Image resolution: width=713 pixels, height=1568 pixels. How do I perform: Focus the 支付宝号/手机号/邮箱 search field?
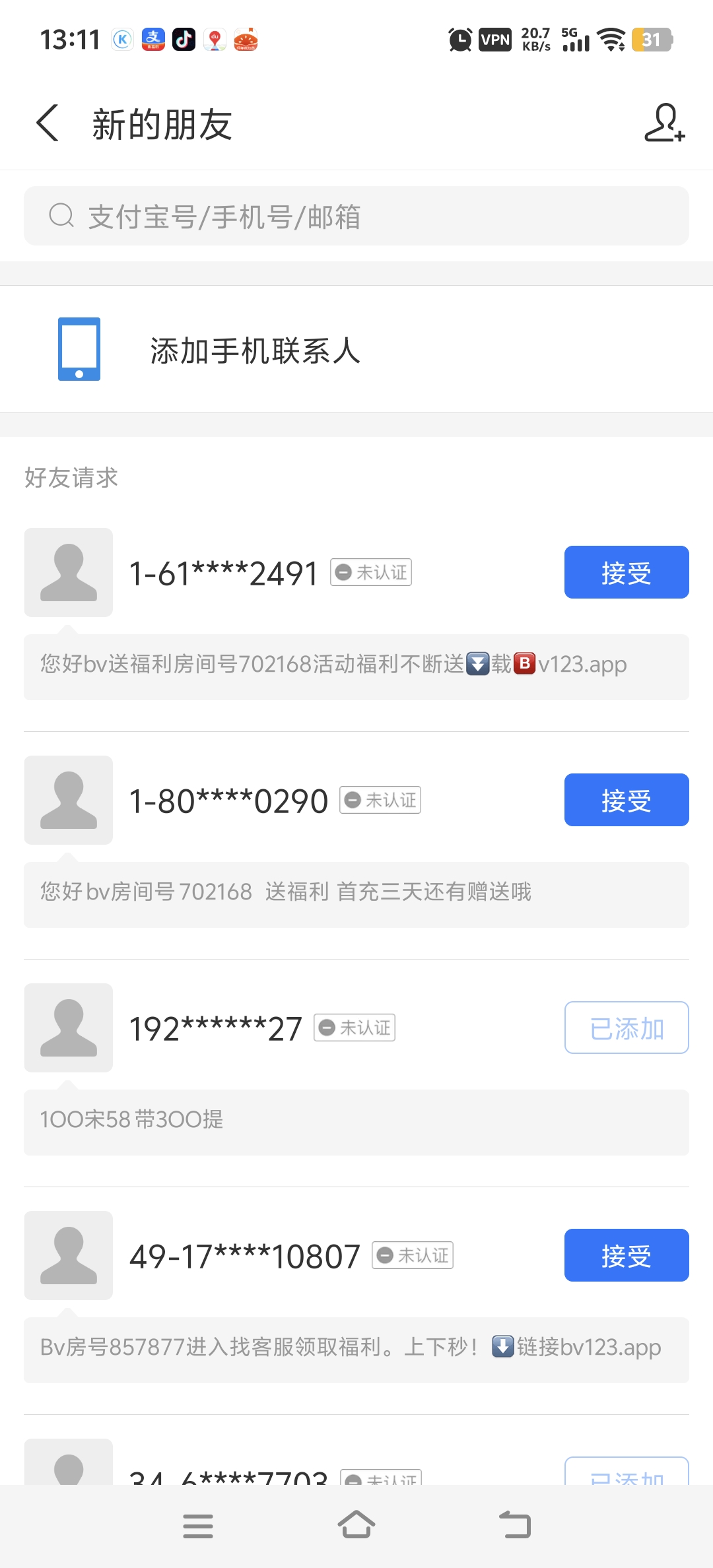(x=356, y=216)
